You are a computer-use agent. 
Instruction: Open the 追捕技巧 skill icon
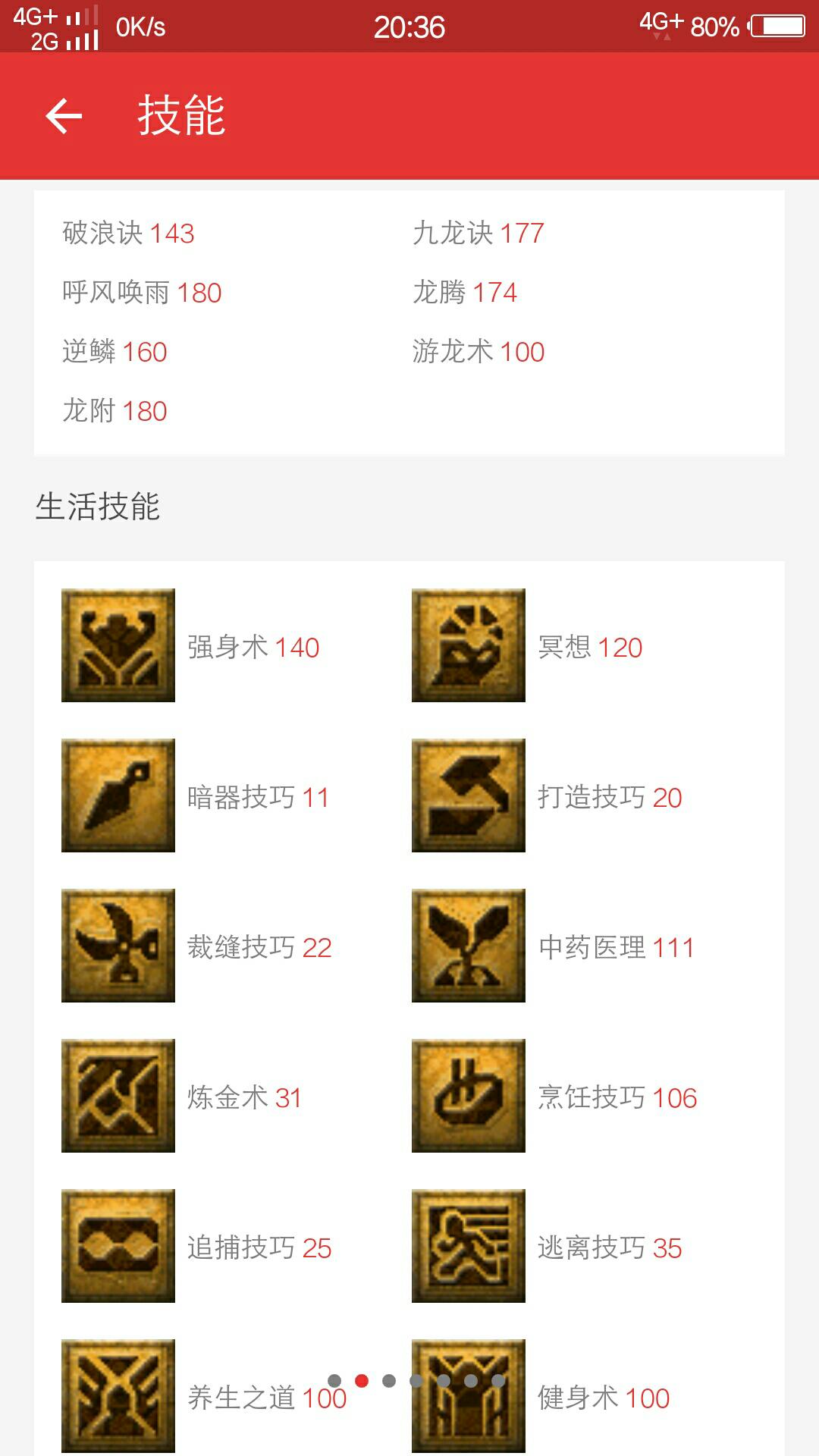[118, 1246]
